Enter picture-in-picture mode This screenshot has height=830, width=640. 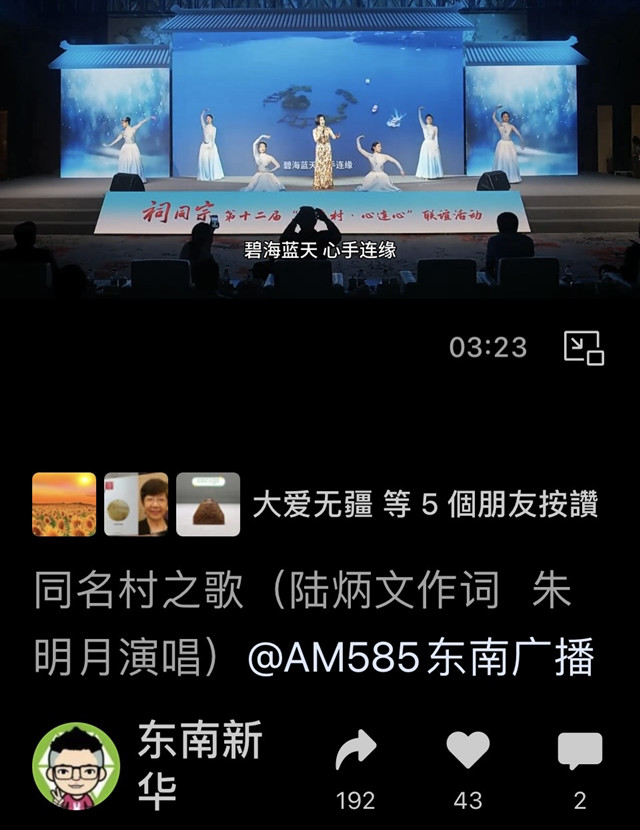pos(583,347)
